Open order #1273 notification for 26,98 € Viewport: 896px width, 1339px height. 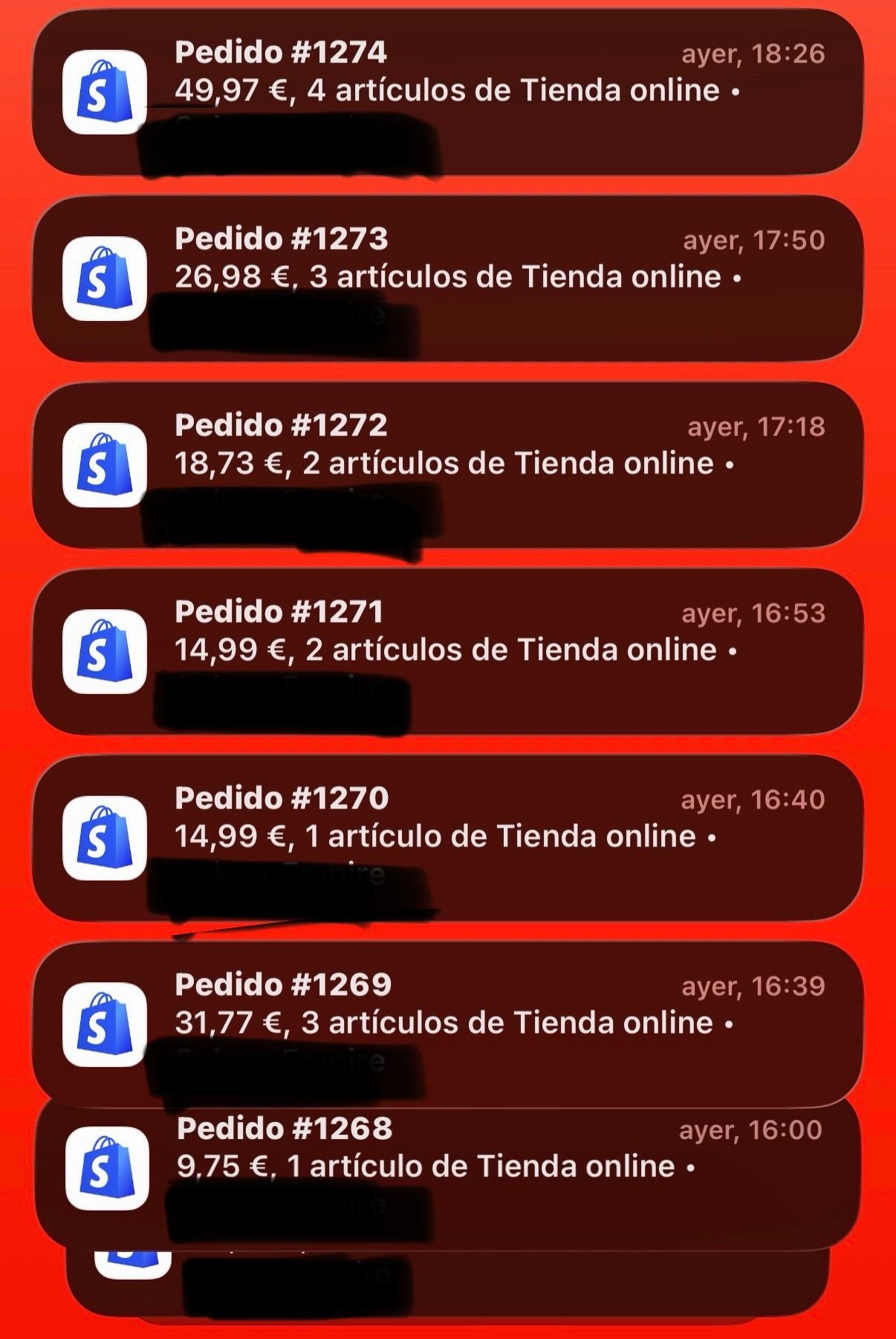(447, 278)
